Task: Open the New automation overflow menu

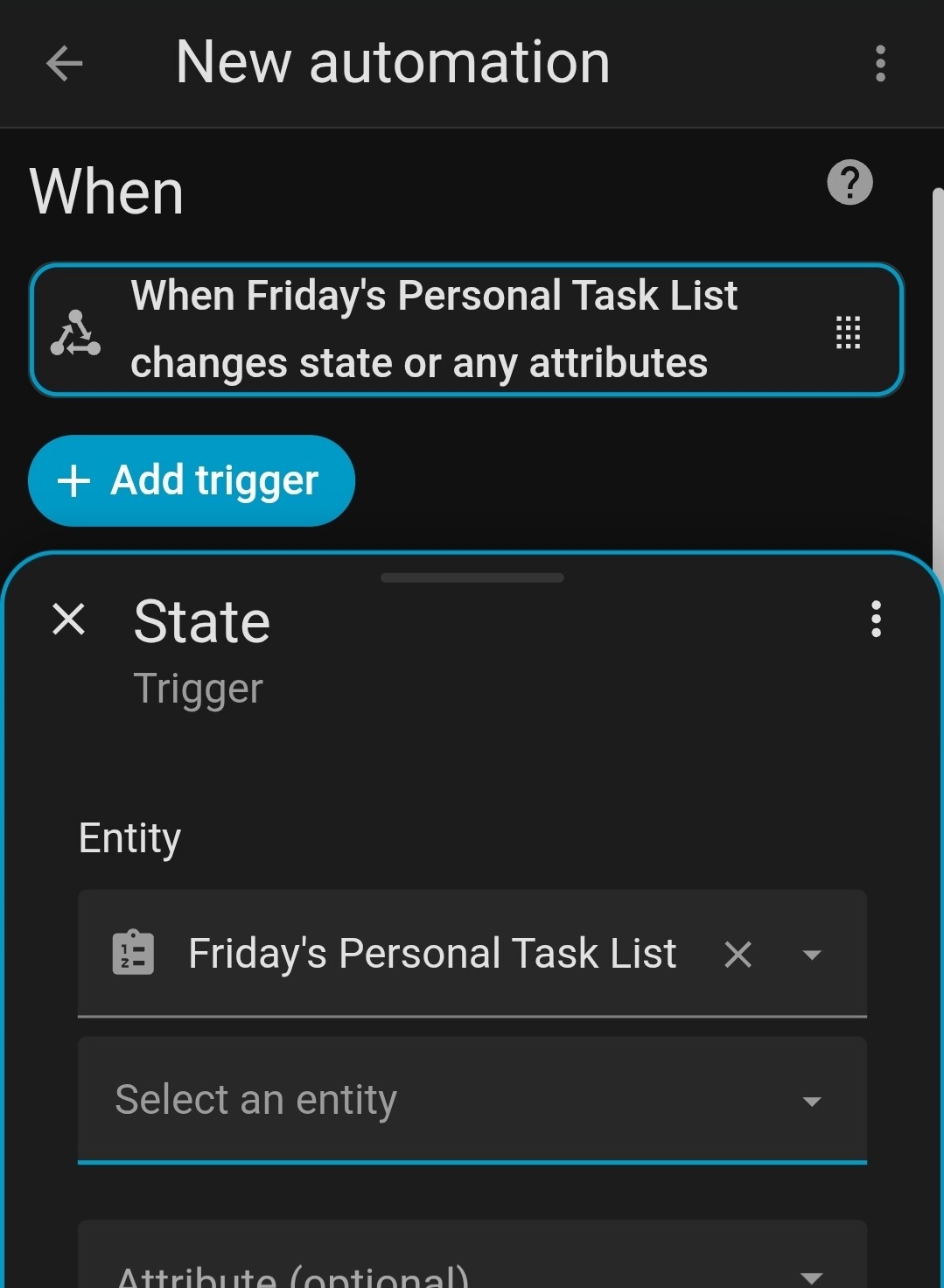Action: (880, 63)
